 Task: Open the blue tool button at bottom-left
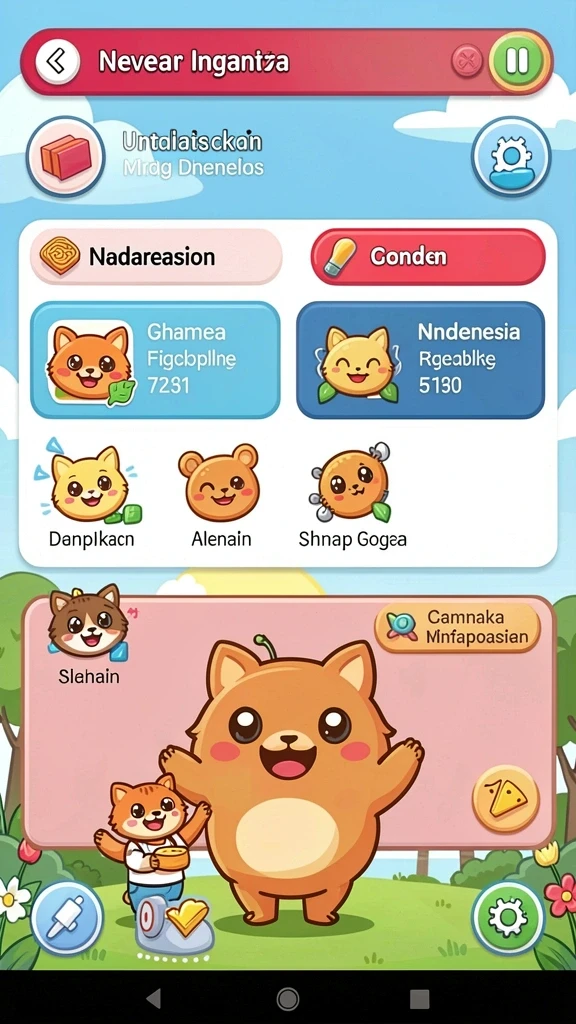coord(67,918)
